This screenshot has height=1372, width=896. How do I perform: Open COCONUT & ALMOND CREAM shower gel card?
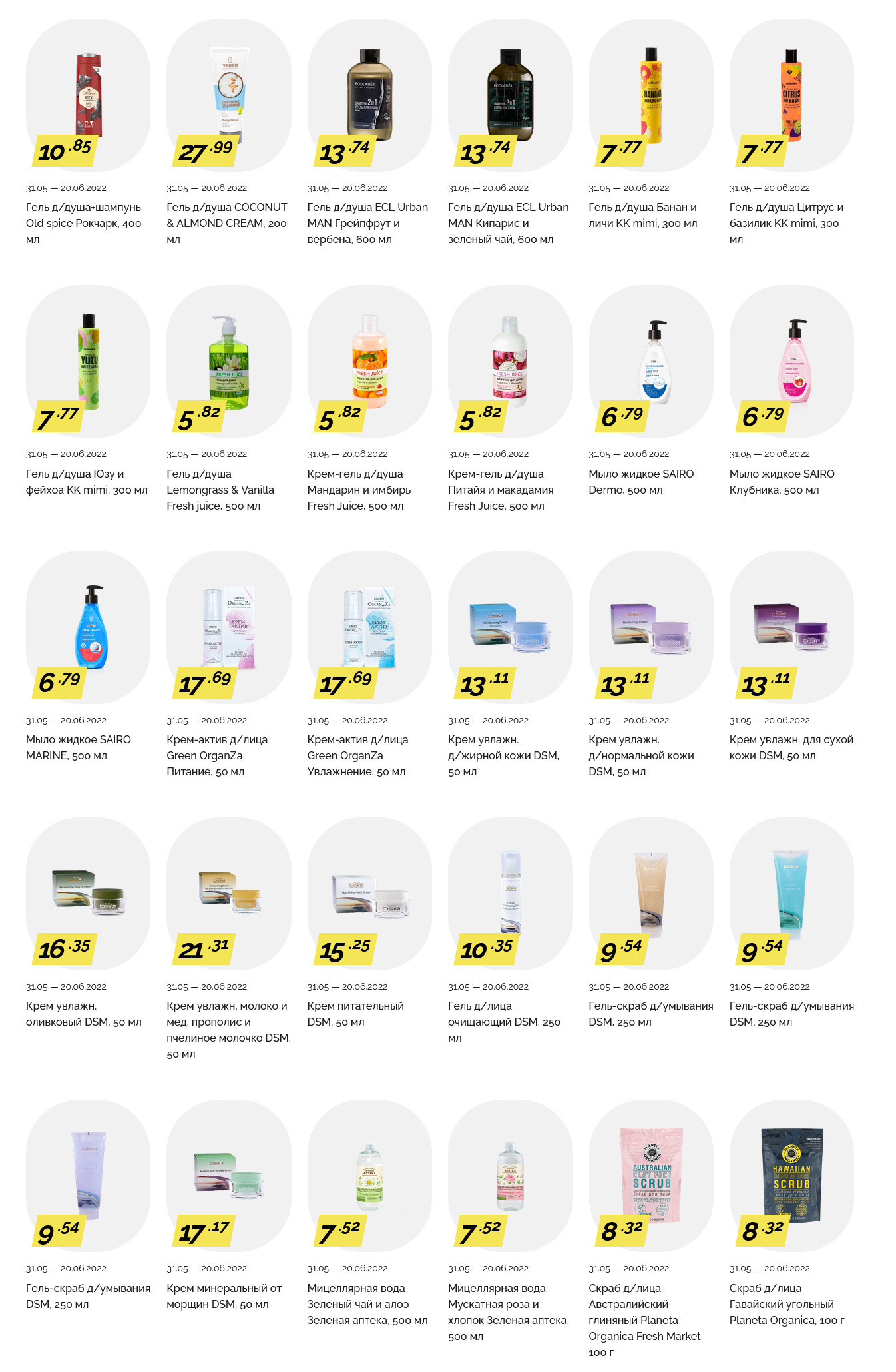[x=228, y=95]
